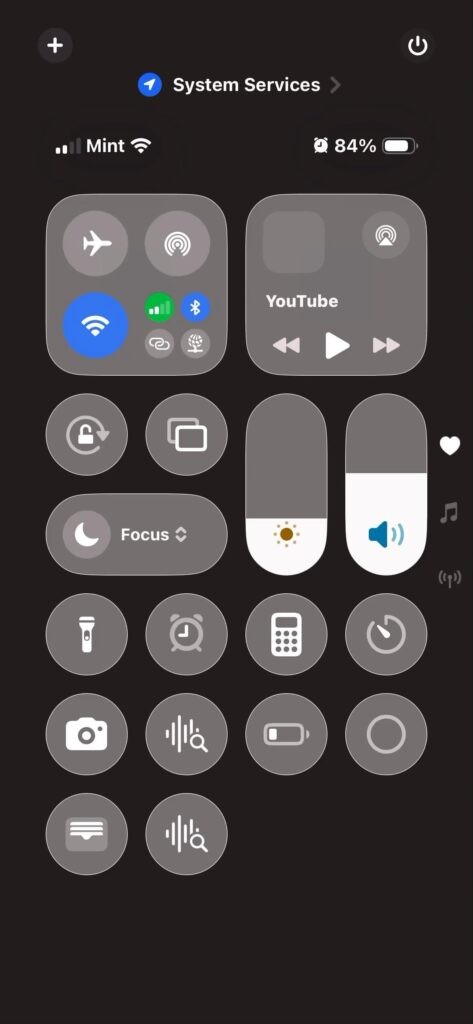
Task: Turn off Wi-Fi
Action: 95,325
